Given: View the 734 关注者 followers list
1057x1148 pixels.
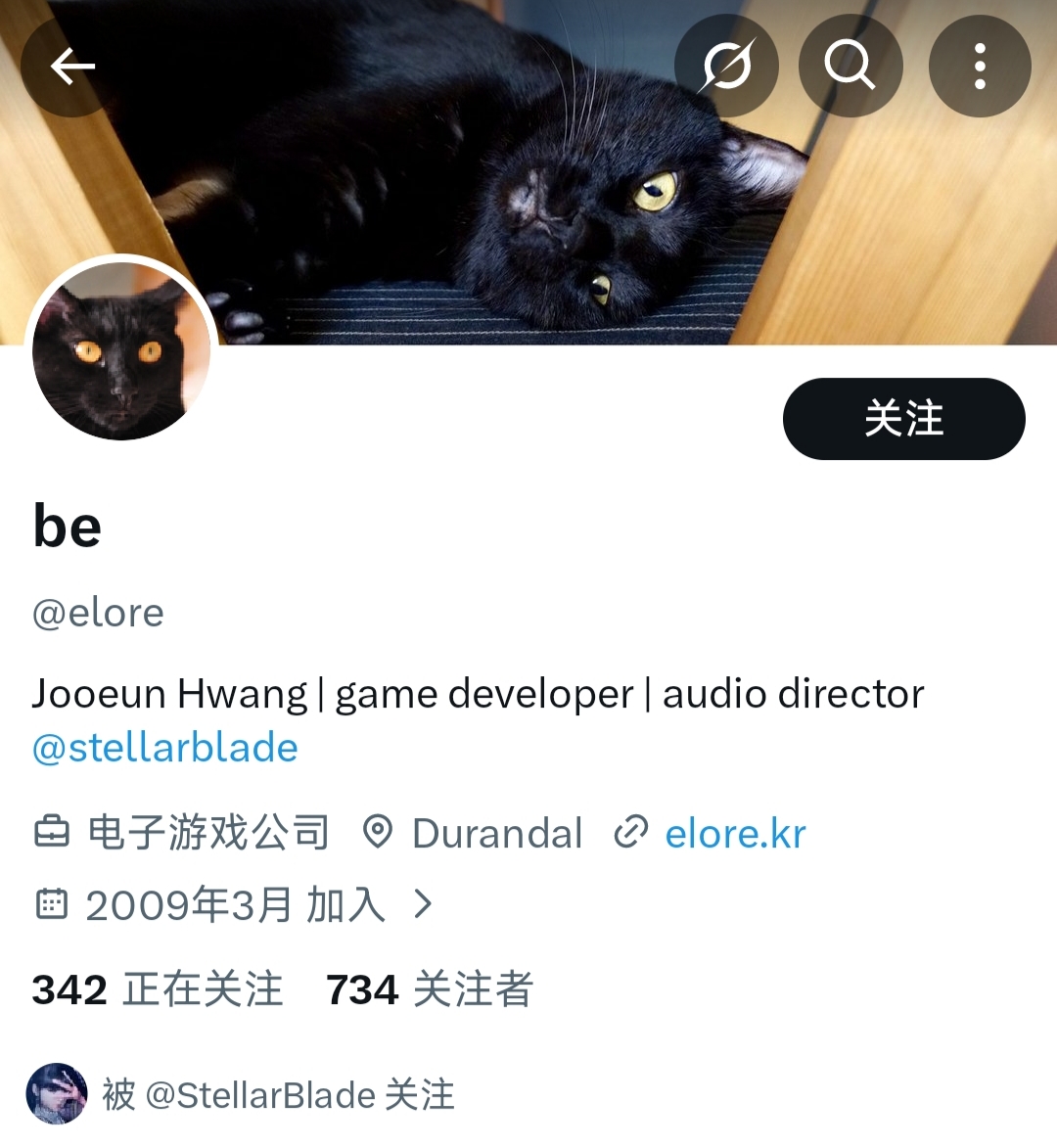Looking at the screenshot, I should 430,989.
